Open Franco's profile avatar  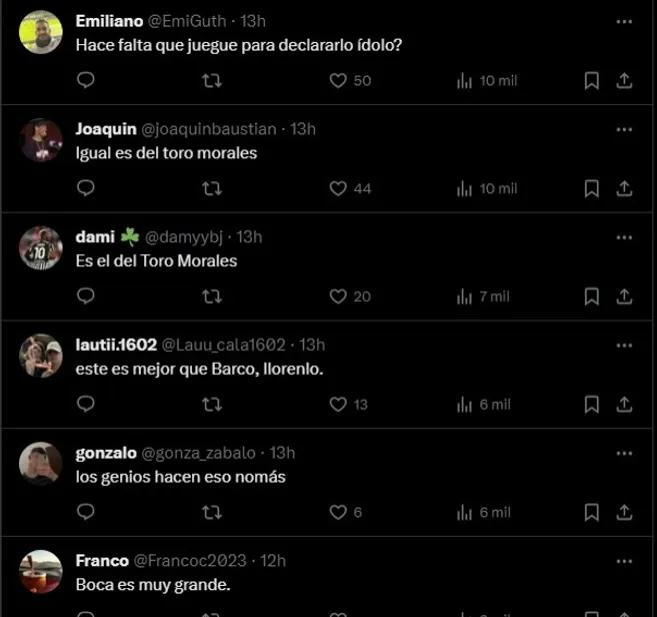41,572
